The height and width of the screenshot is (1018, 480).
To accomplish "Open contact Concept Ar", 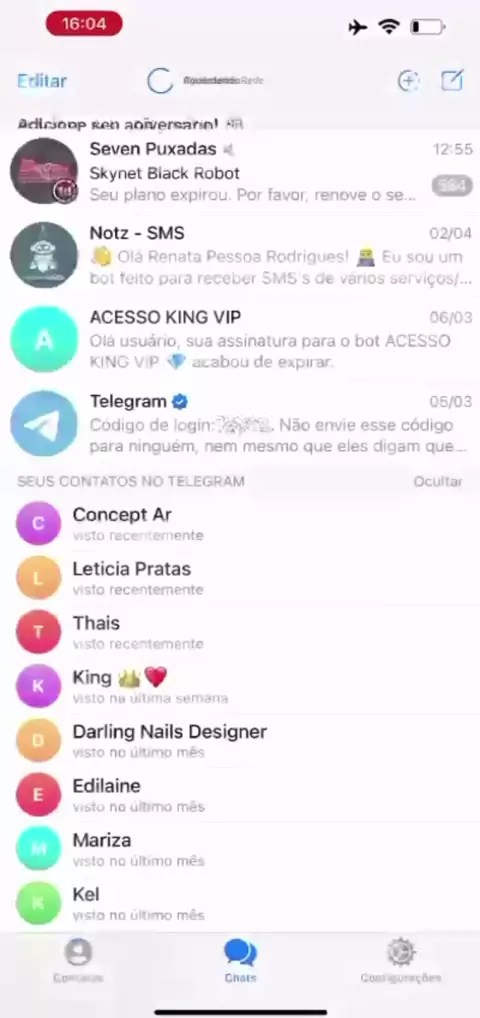I will [240, 523].
